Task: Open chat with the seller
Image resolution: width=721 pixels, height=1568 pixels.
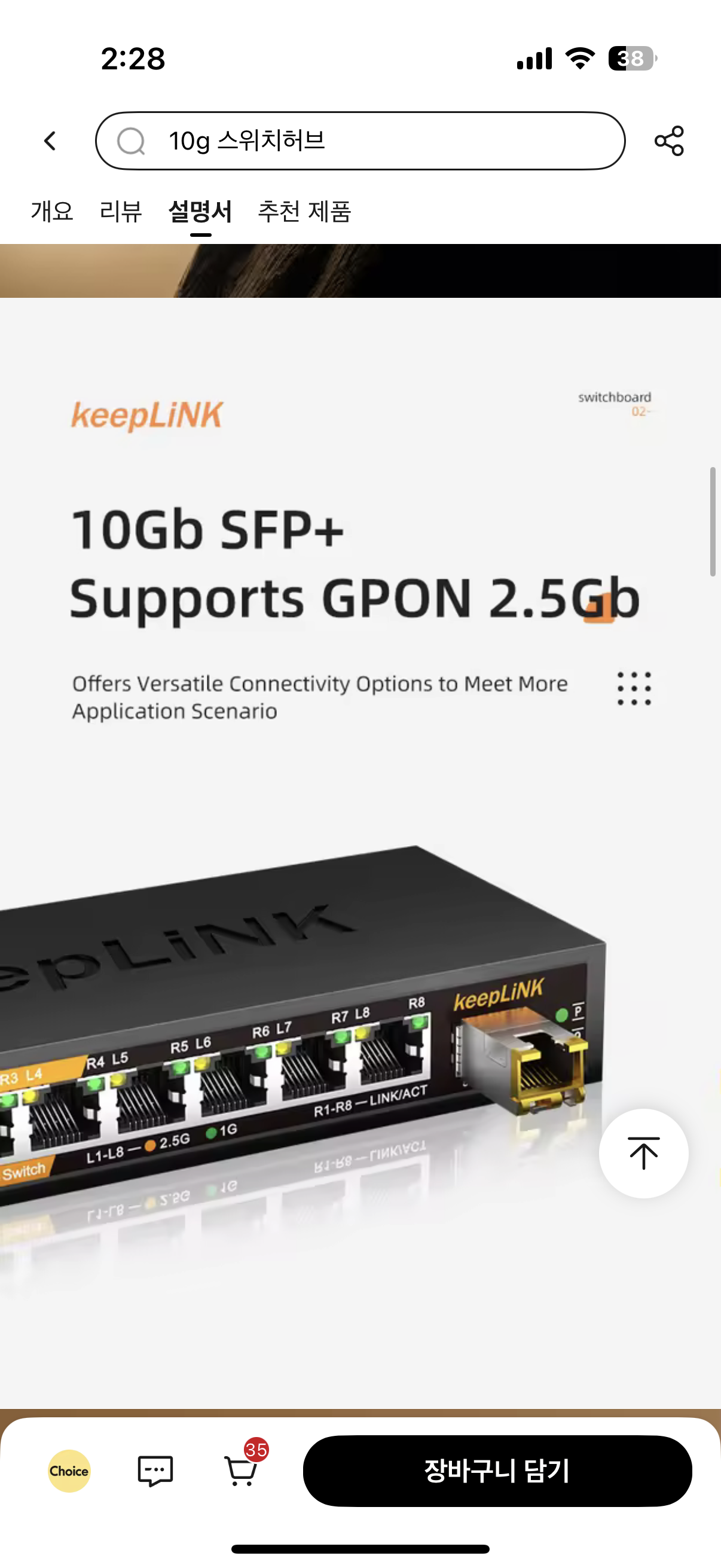Action: click(x=155, y=1471)
